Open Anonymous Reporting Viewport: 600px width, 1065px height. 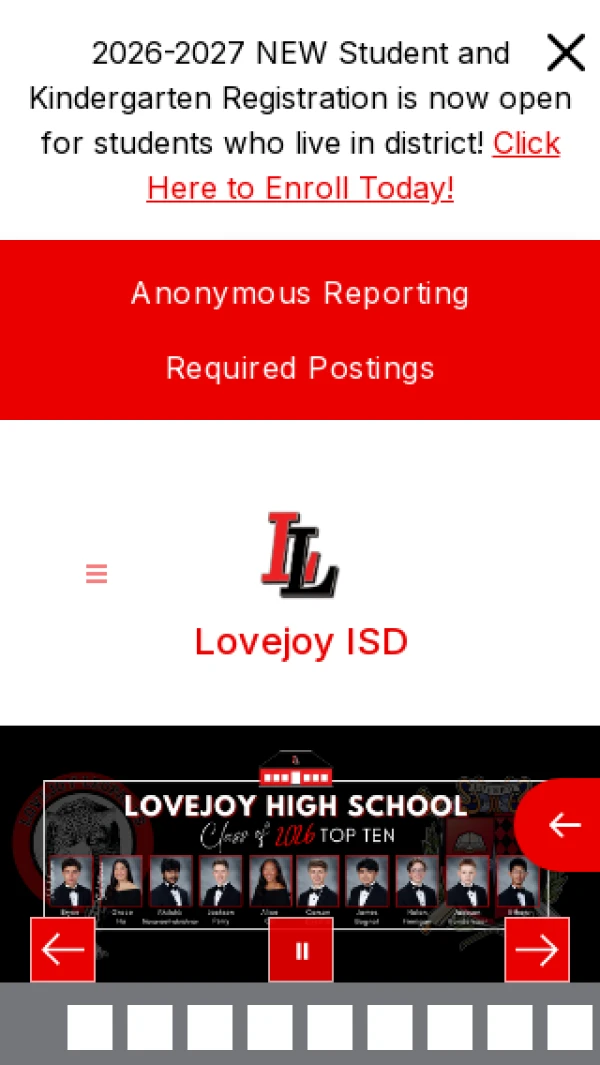(x=300, y=293)
